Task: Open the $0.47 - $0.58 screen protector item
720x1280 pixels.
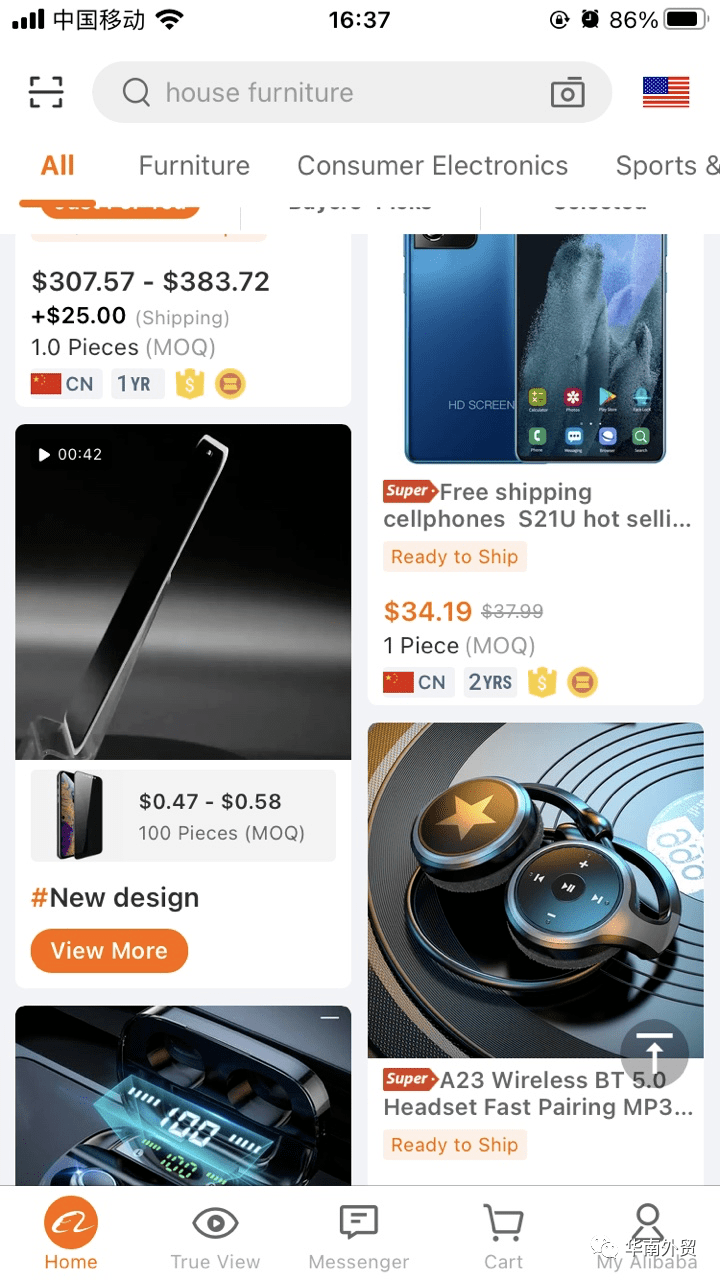Action: (x=183, y=816)
